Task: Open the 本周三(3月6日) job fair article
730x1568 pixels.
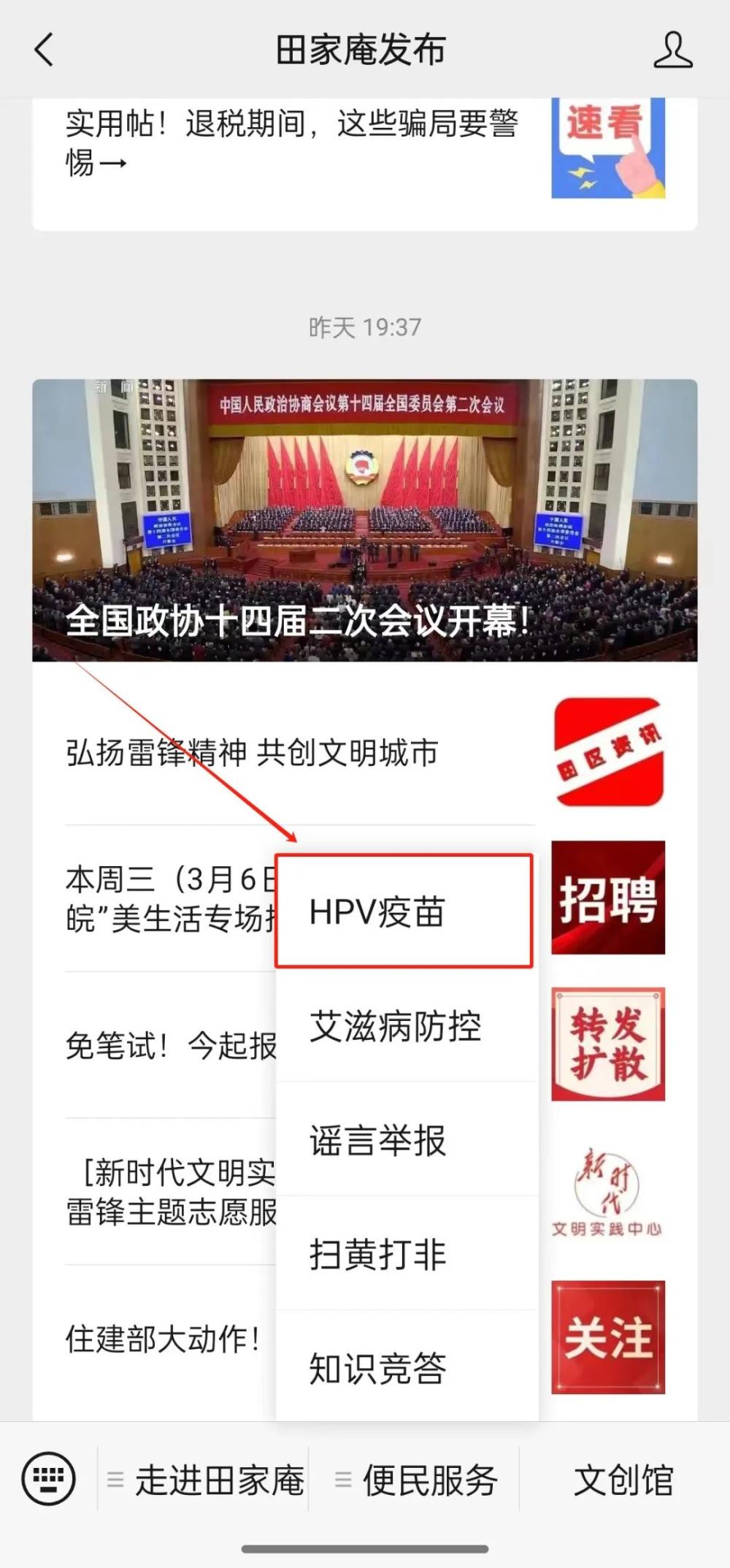Action: pyautogui.click(x=169, y=898)
